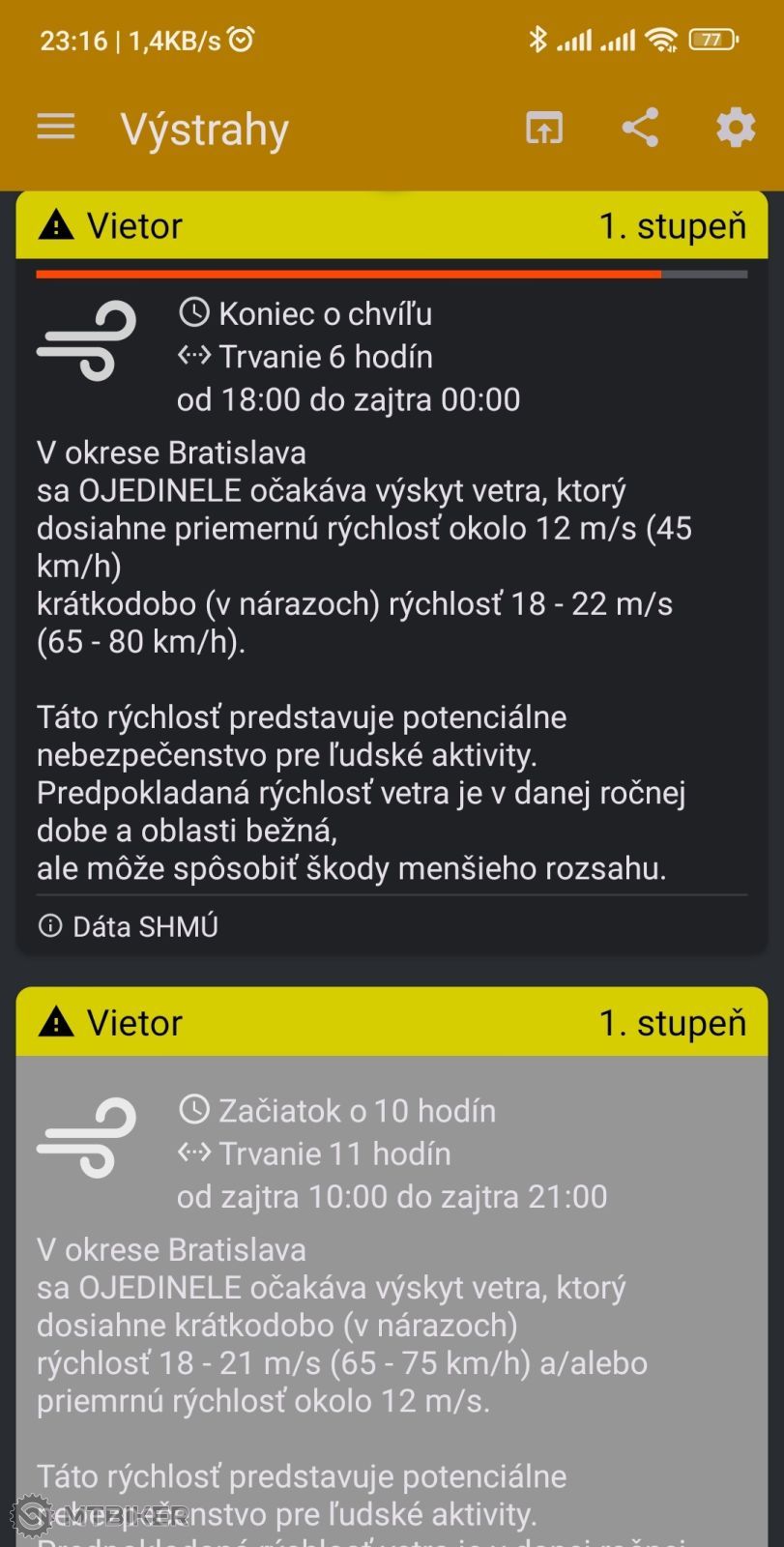Open the navigation drawer menu

(55, 127)
